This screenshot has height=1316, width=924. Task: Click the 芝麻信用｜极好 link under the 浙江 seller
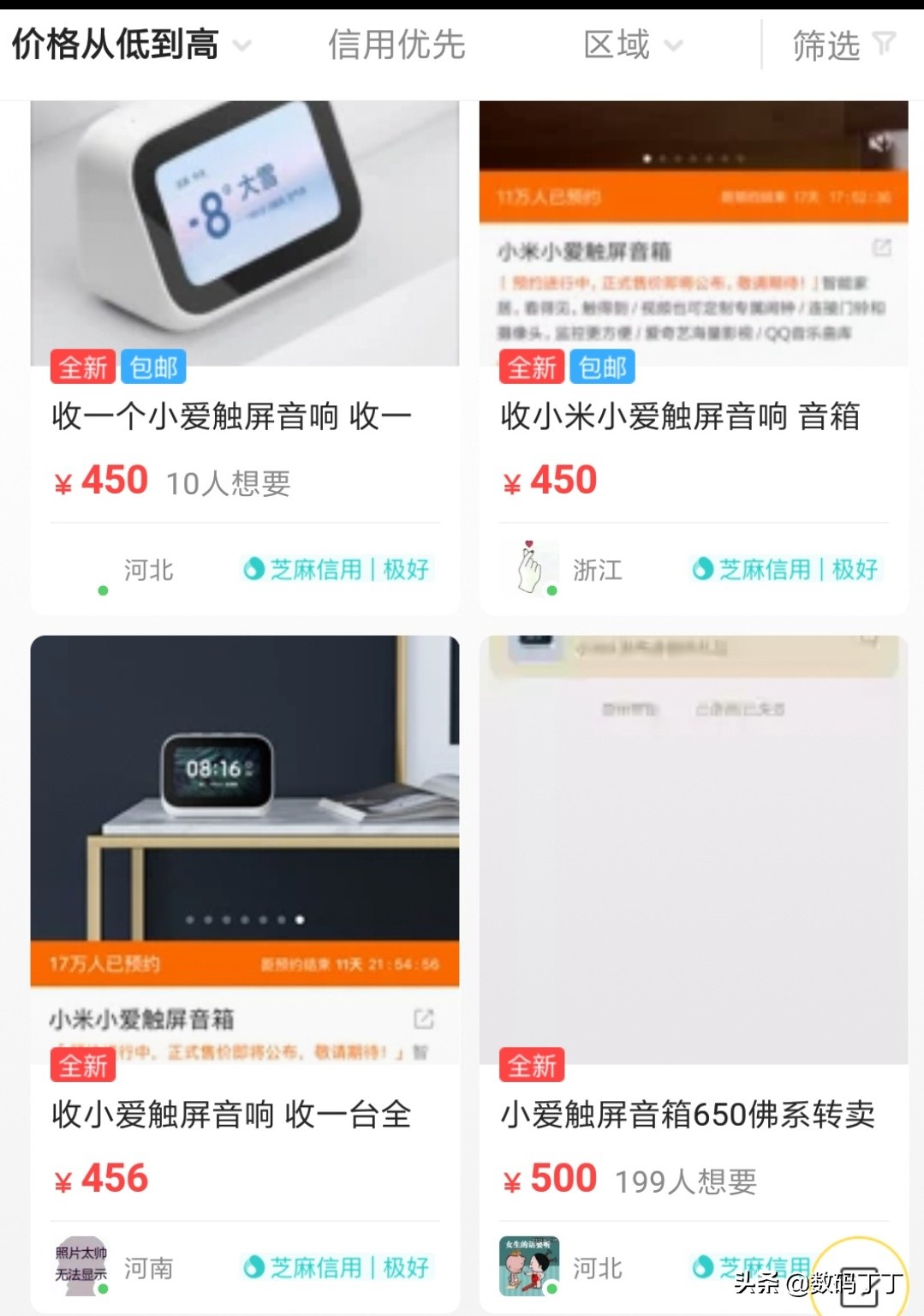pos(785,568)
